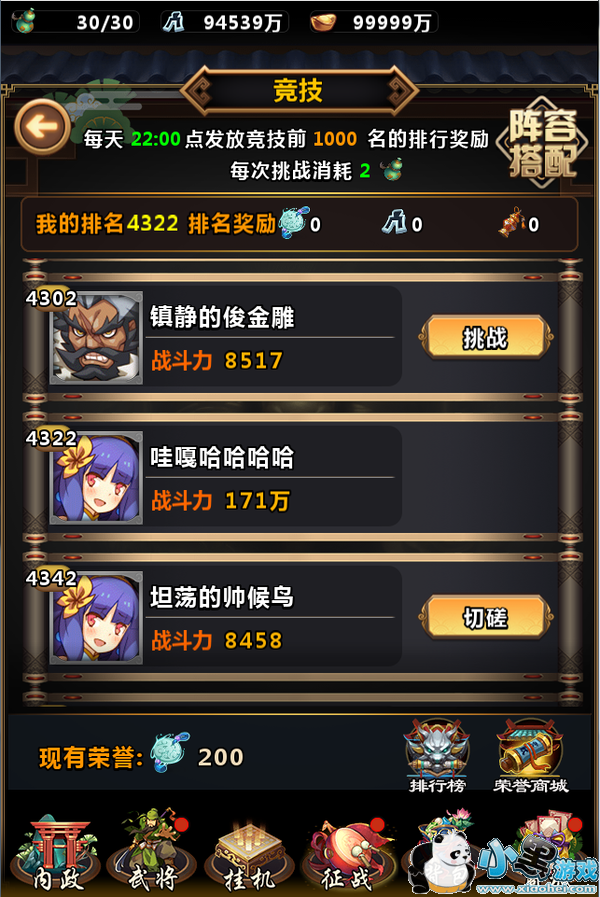Open the 阵容搭配 lineup panel

(x=541, y=143)
